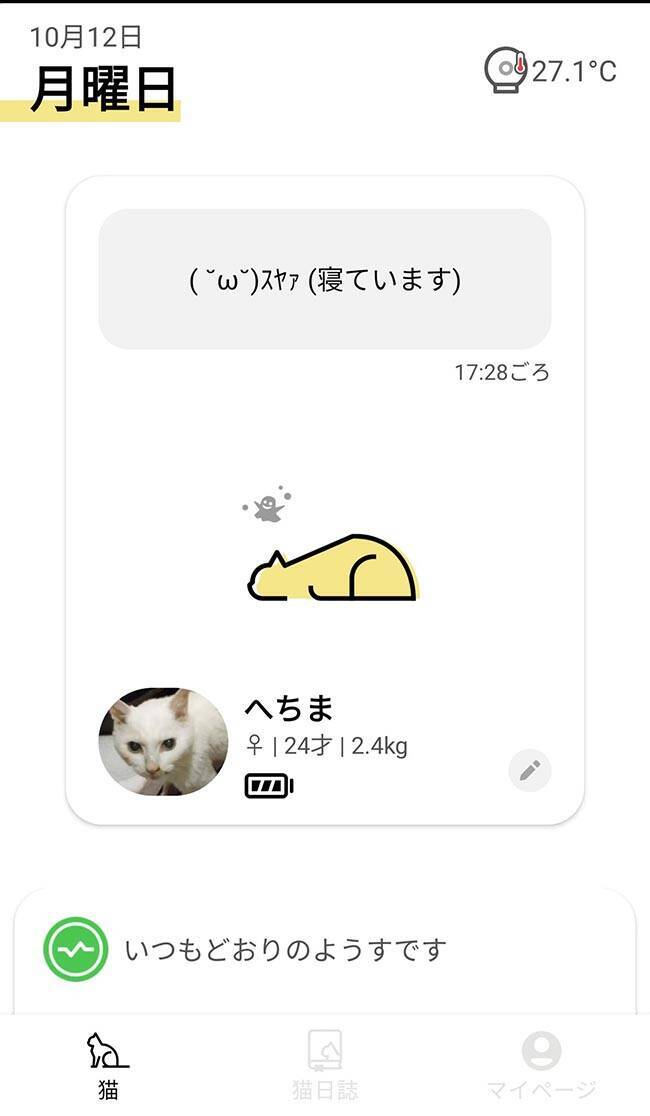
Task: Select the 猫 tab
Action: click(108, 1064)
